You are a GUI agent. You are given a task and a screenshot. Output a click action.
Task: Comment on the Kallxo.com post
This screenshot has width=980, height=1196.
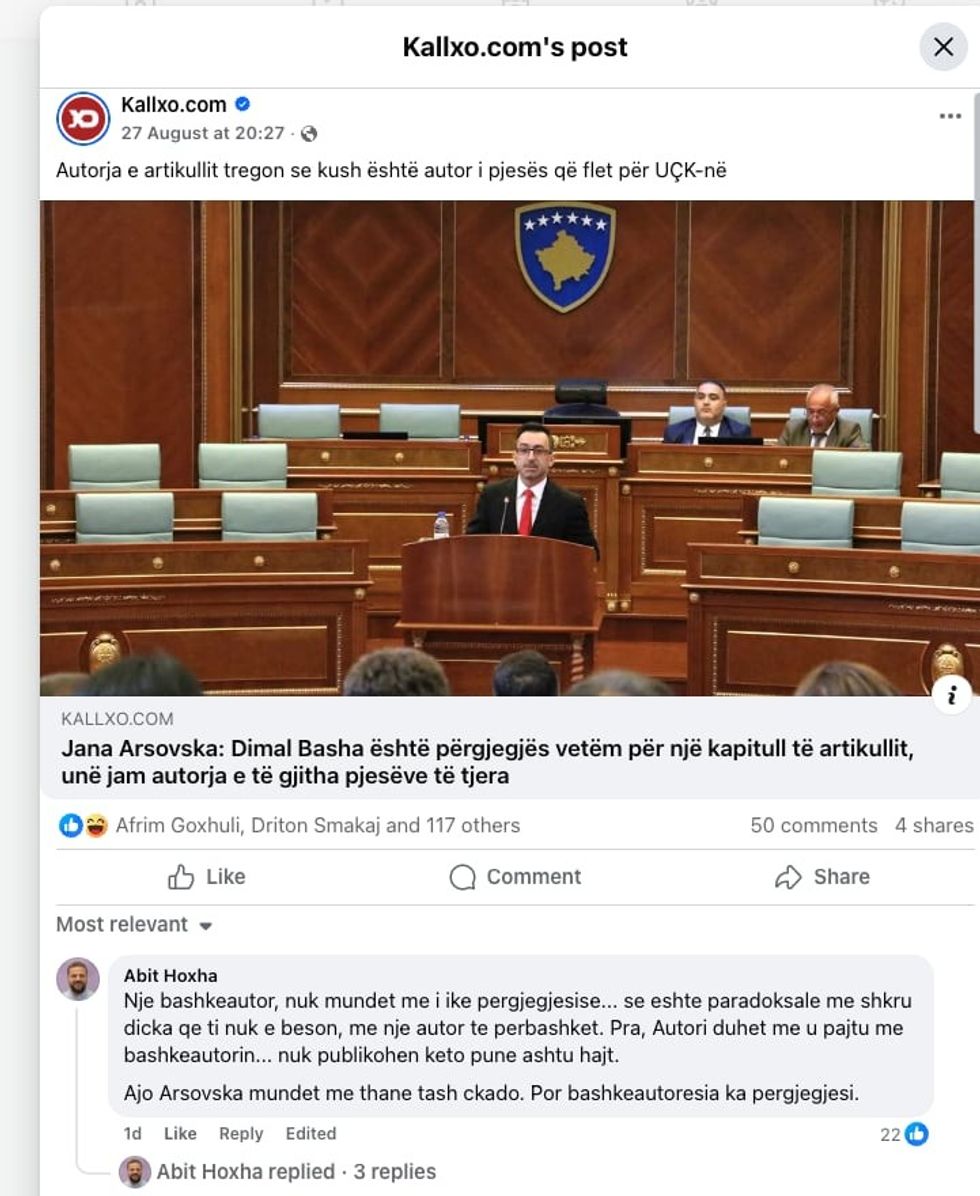pyautogui.click(x=515, y=877)
